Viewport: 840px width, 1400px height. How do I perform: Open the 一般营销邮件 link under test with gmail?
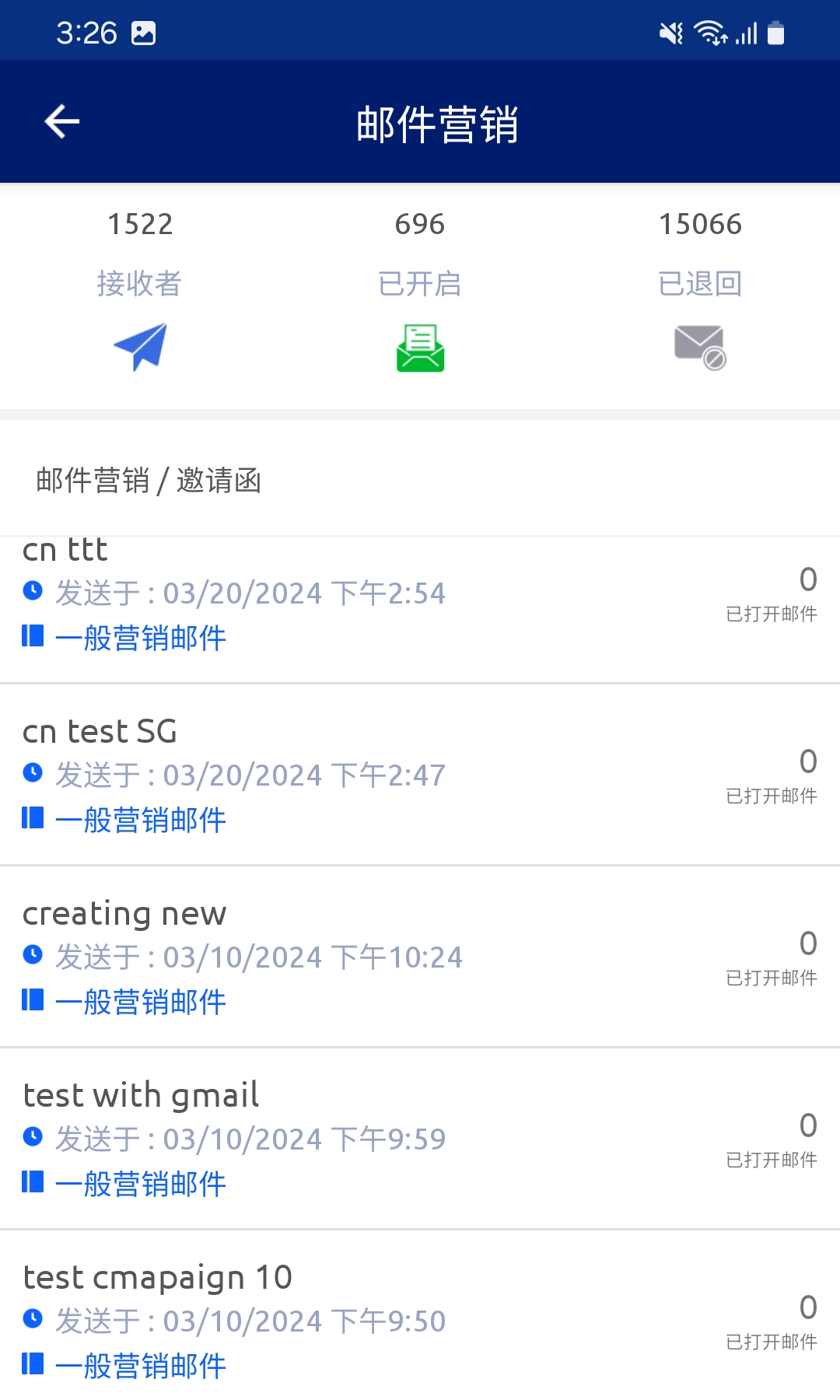tap(140, 1183)
